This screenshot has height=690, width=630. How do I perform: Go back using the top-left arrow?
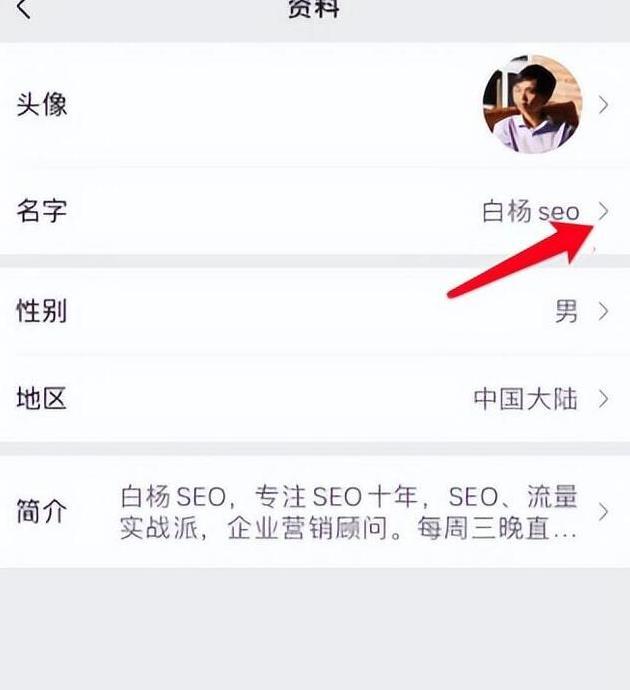click(24, 10)
